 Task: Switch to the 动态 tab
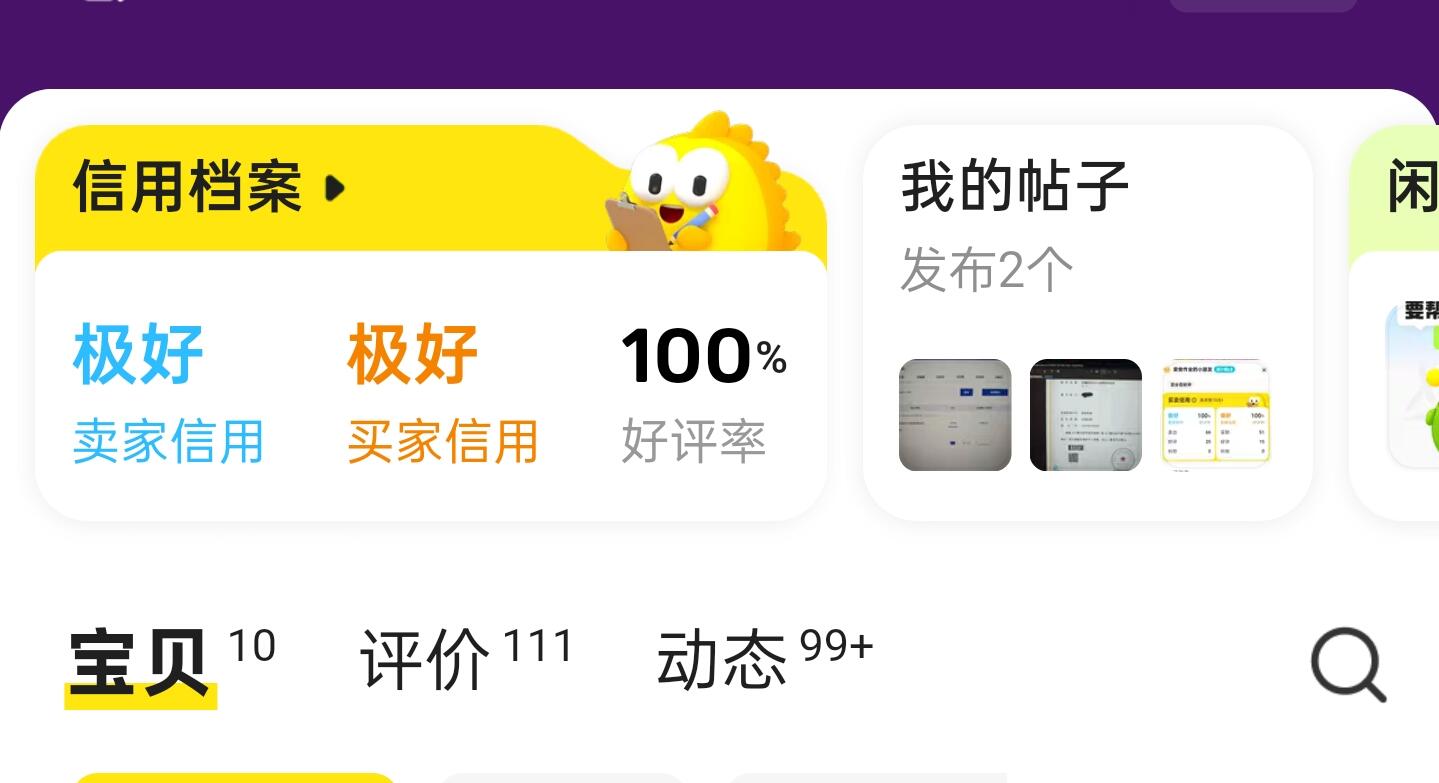coord(722,659)
